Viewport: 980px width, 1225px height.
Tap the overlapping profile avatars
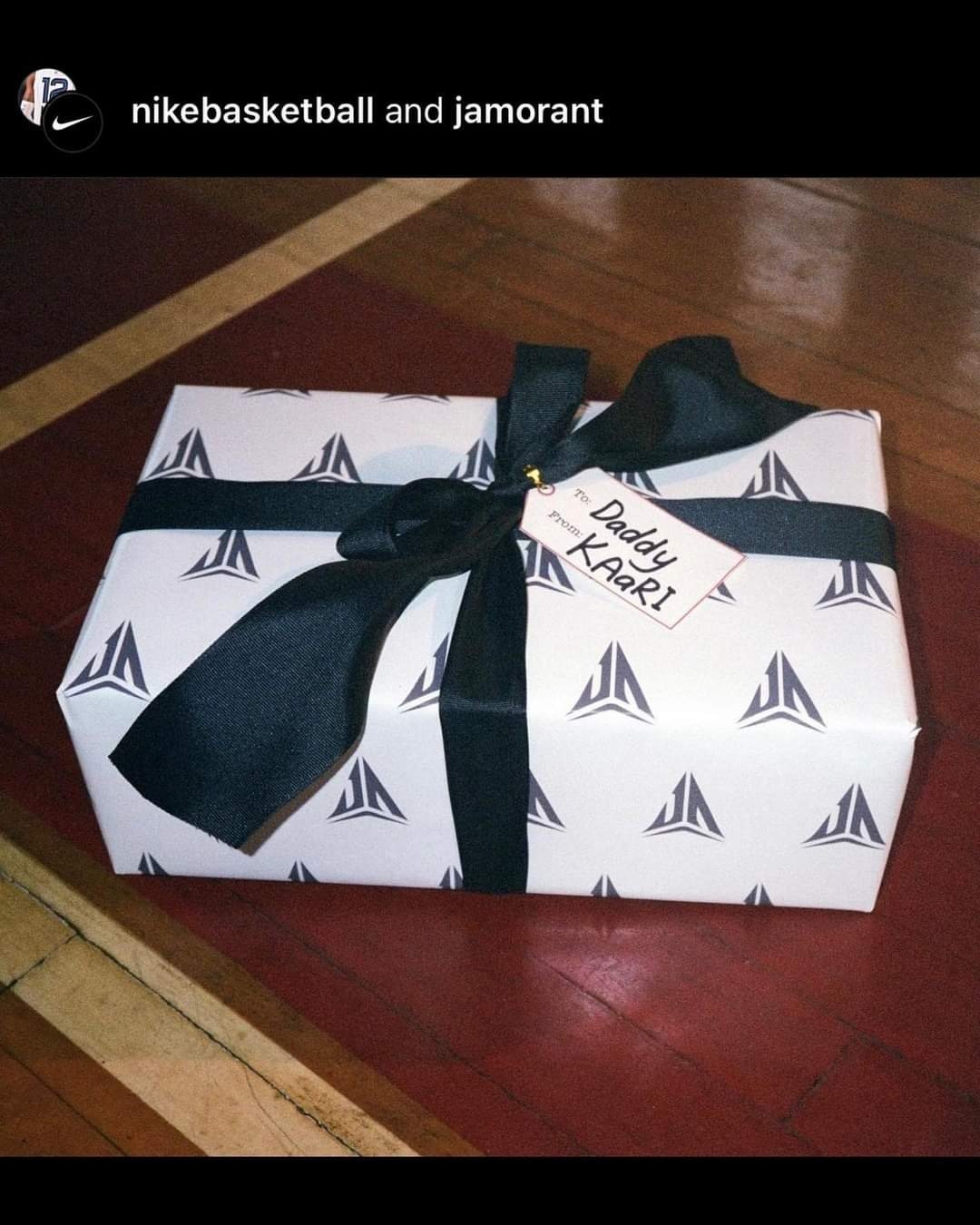click(60, 110)
